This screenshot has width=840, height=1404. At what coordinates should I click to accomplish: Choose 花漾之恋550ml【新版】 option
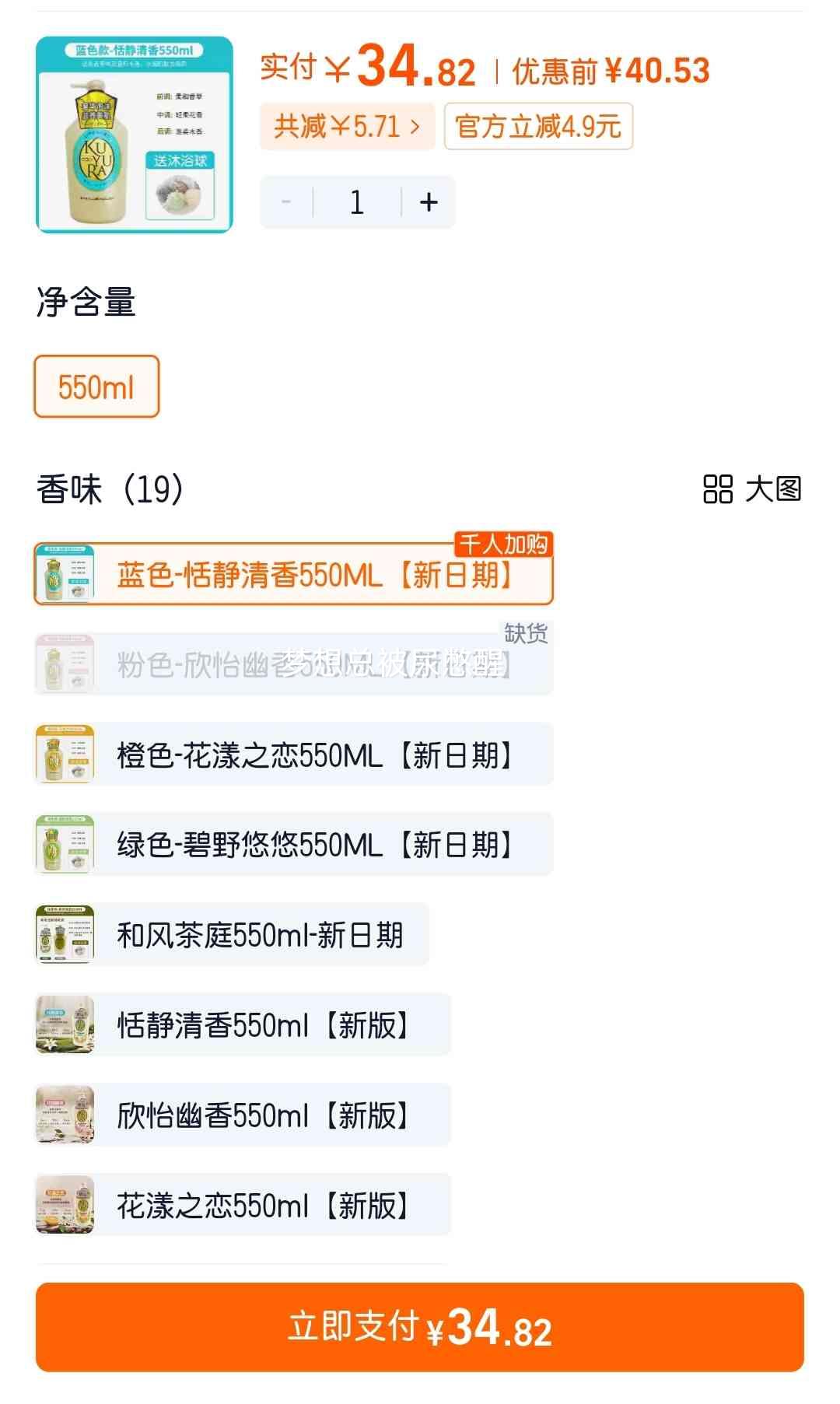243,1206
